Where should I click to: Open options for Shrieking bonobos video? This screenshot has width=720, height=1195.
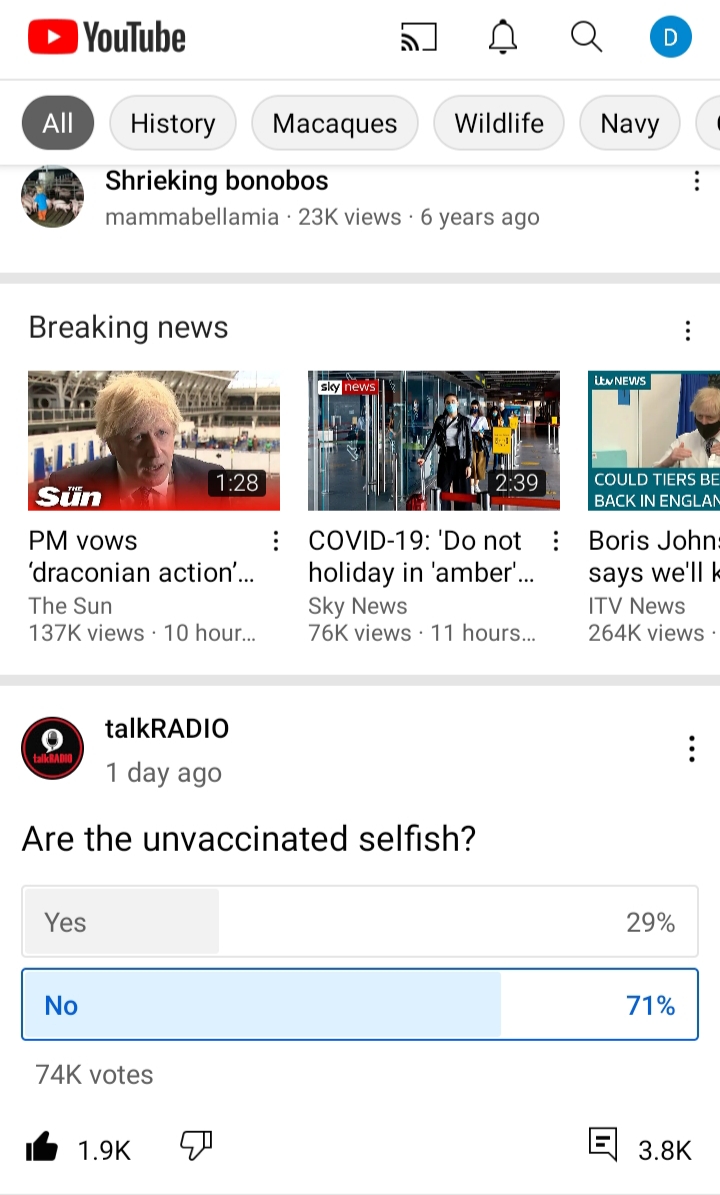696,182
